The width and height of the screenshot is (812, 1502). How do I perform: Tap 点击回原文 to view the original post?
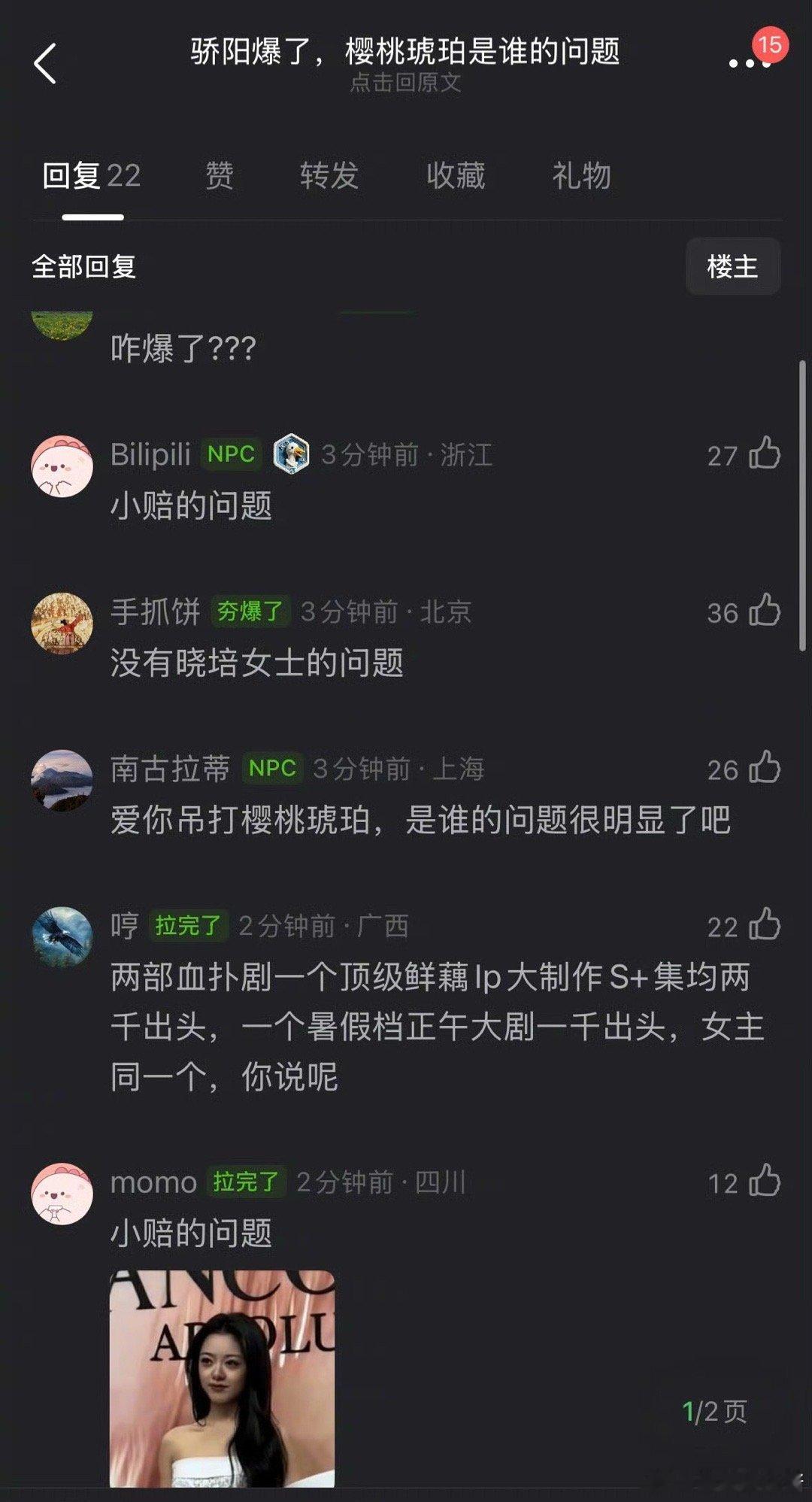pyautogui.click(x=406, y=84)
